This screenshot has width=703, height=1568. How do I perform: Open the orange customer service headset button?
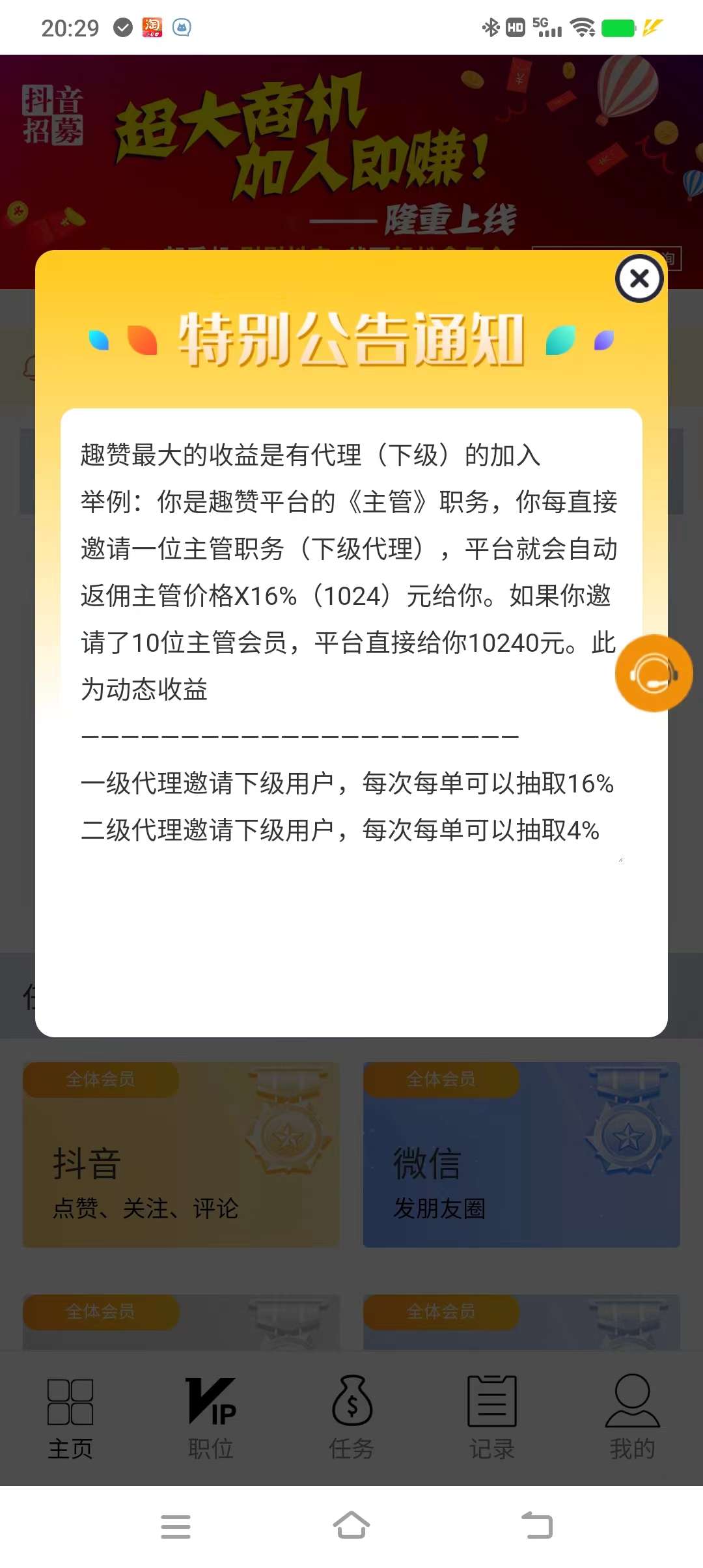pos(654,673)
